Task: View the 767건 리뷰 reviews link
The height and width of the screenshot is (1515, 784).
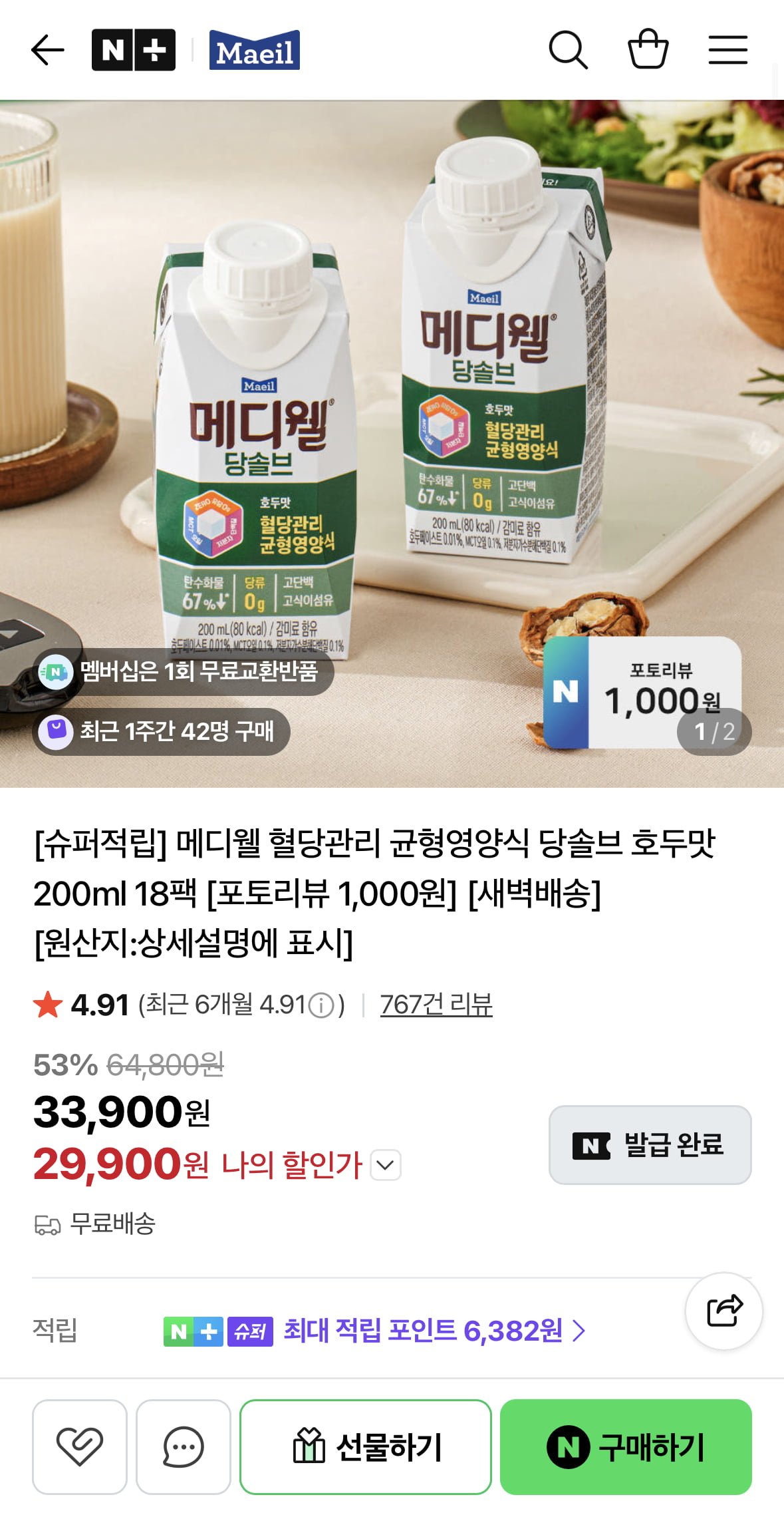Action: coord(436,1004)
